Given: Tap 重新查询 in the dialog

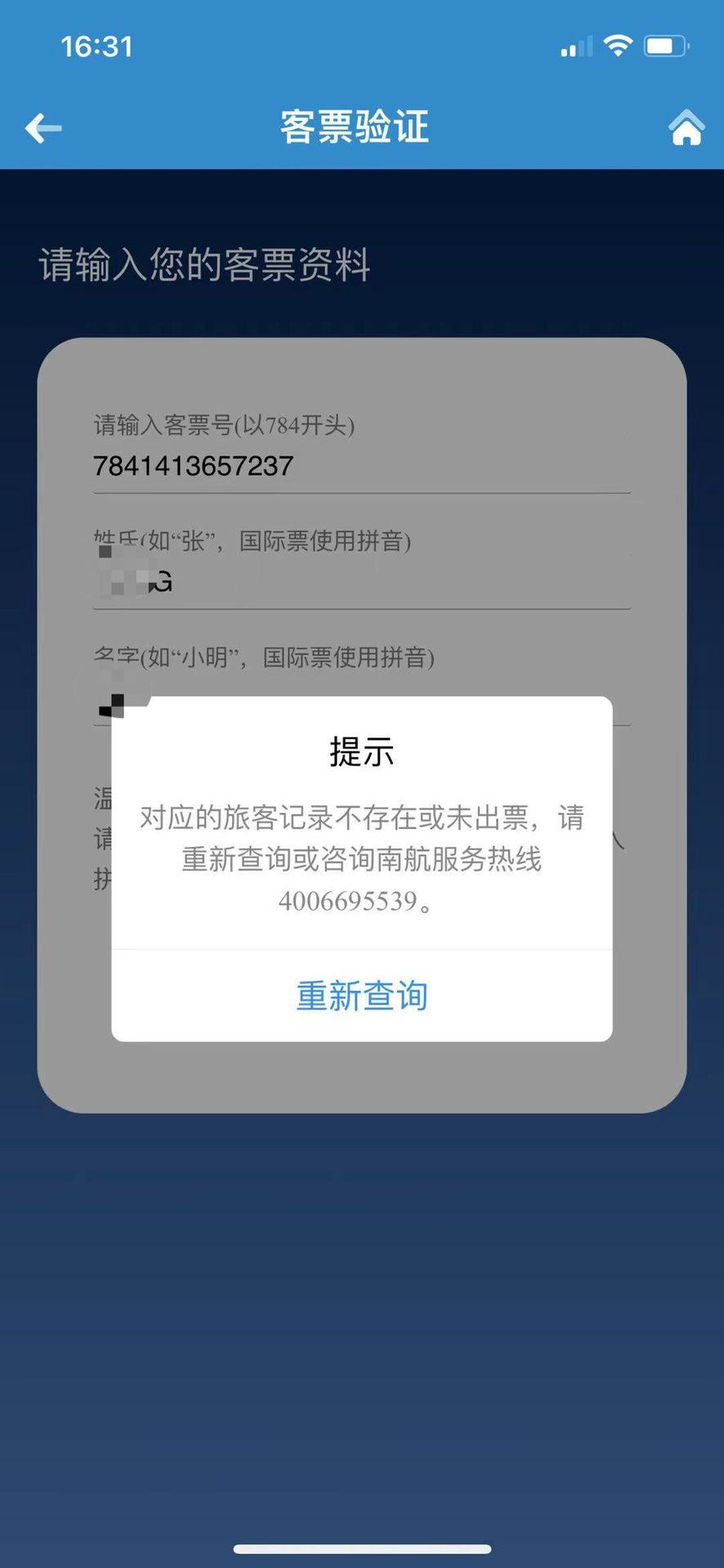Looking at the screenshot, I should [x=361, y=996].
